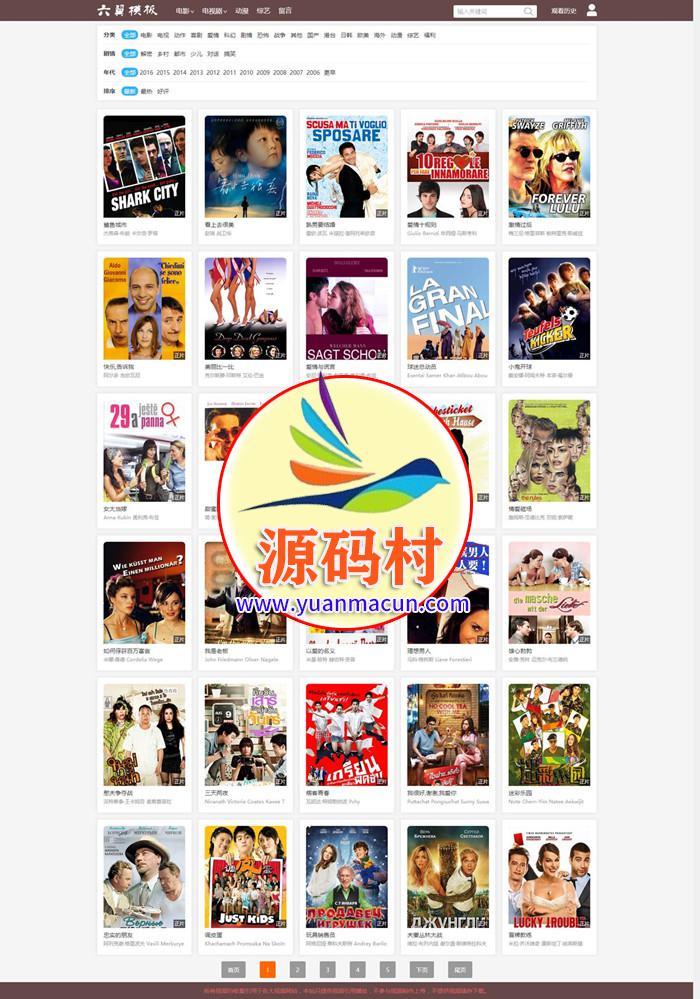700x999 pixels.
Task: Switch to the 综艺 section
Action: click(263, 11)
